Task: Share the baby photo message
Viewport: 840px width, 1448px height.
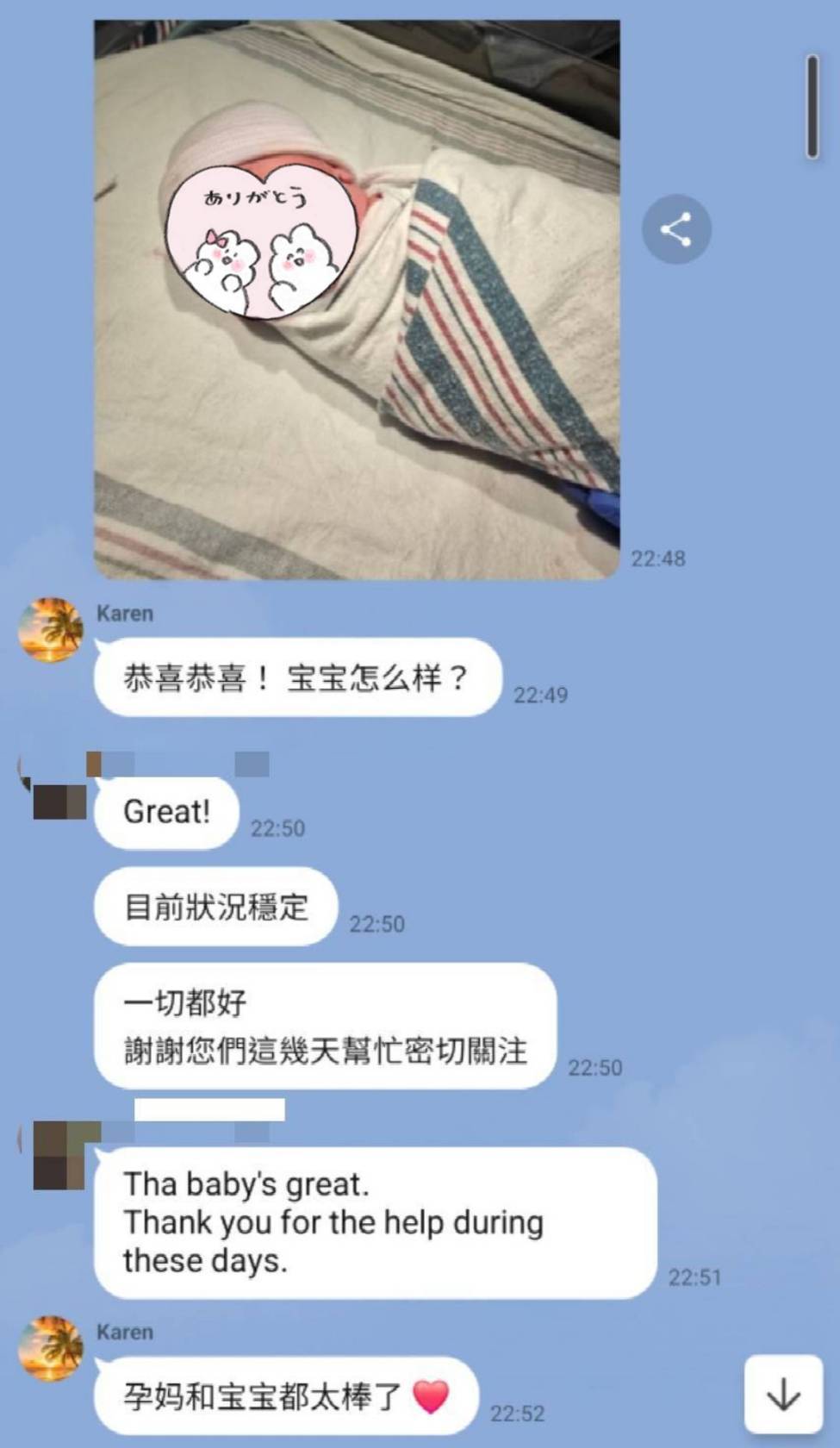Action: tap(676, 229)
